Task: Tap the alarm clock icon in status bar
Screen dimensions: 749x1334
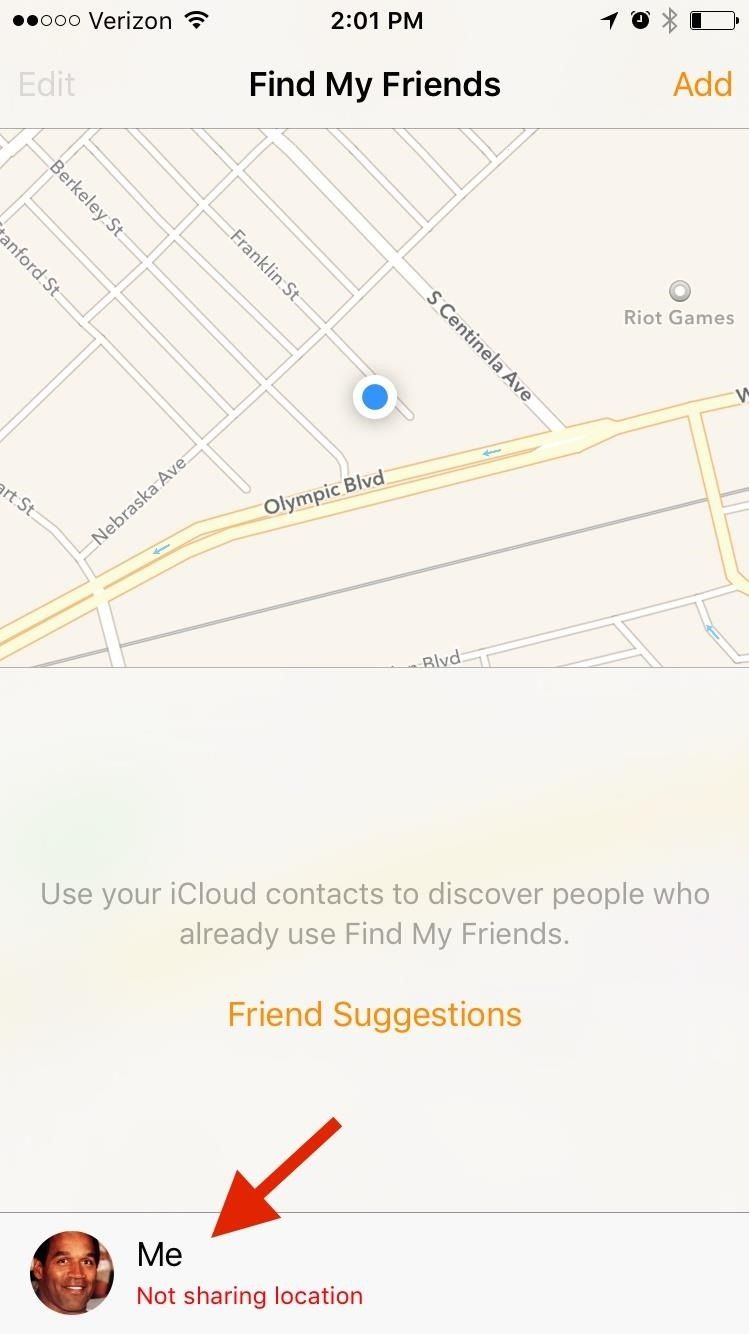Action: (640, 19)
